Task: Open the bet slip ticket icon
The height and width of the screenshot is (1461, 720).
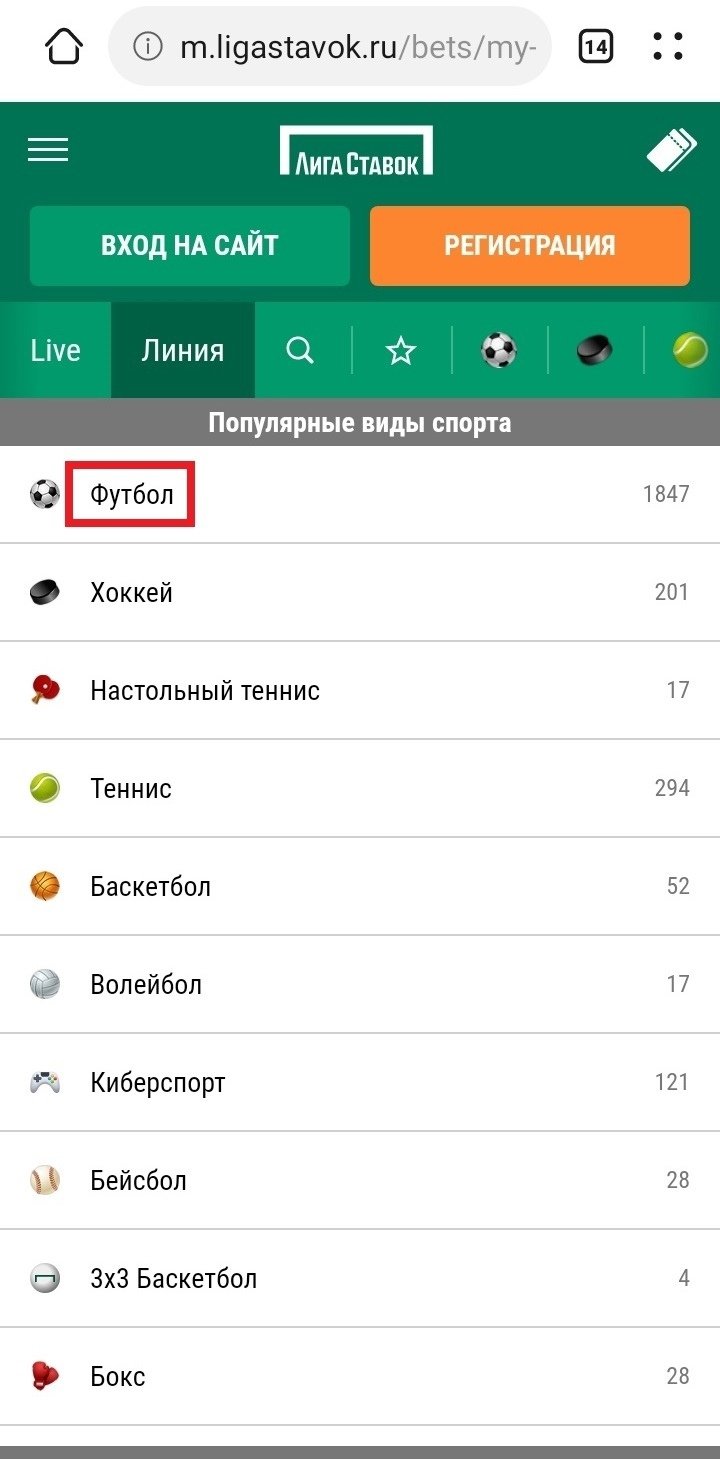Action: click(x=670, y=152)
